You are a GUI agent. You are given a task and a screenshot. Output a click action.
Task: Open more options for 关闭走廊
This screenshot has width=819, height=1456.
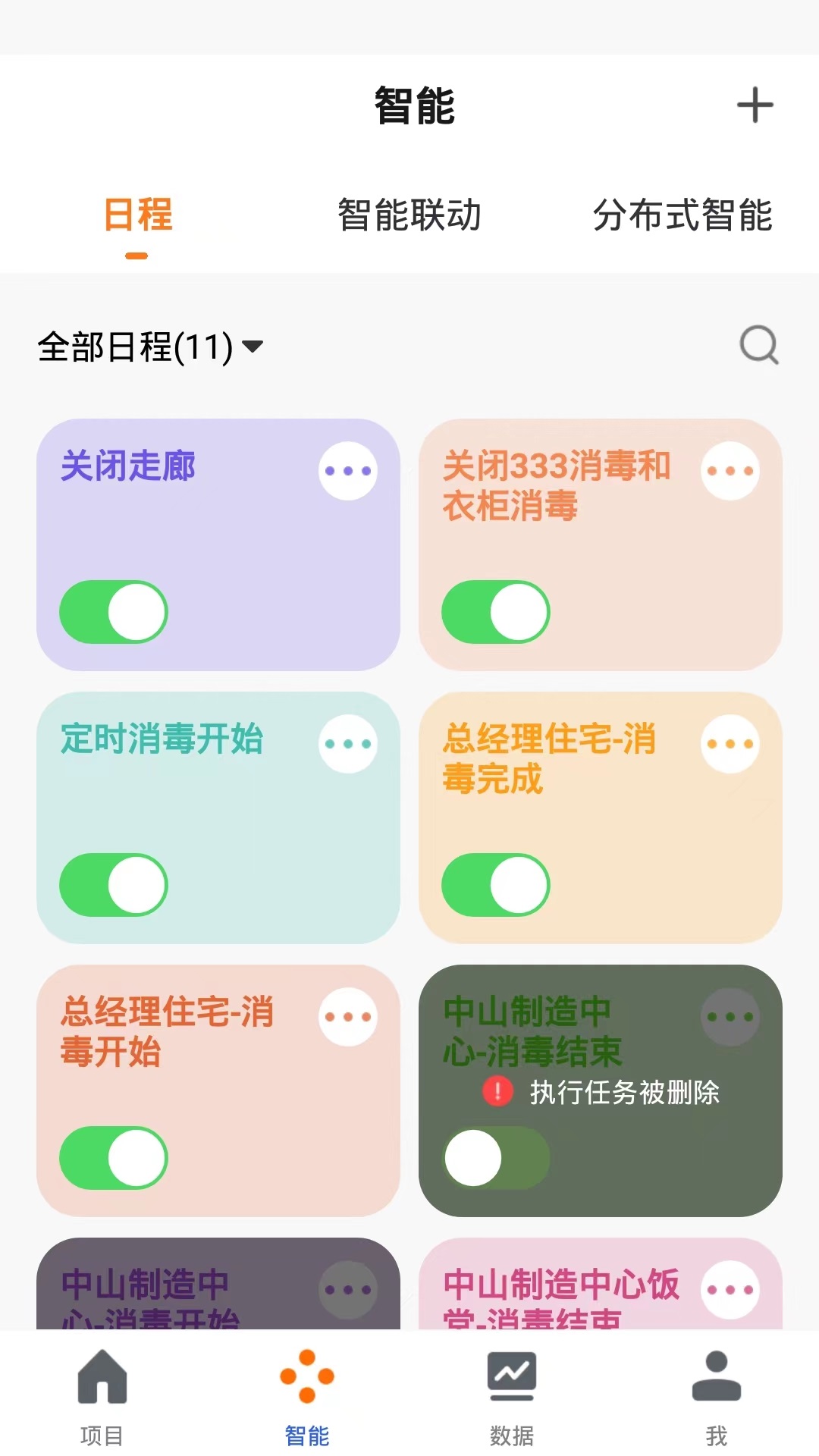click(x=347, y=471)
